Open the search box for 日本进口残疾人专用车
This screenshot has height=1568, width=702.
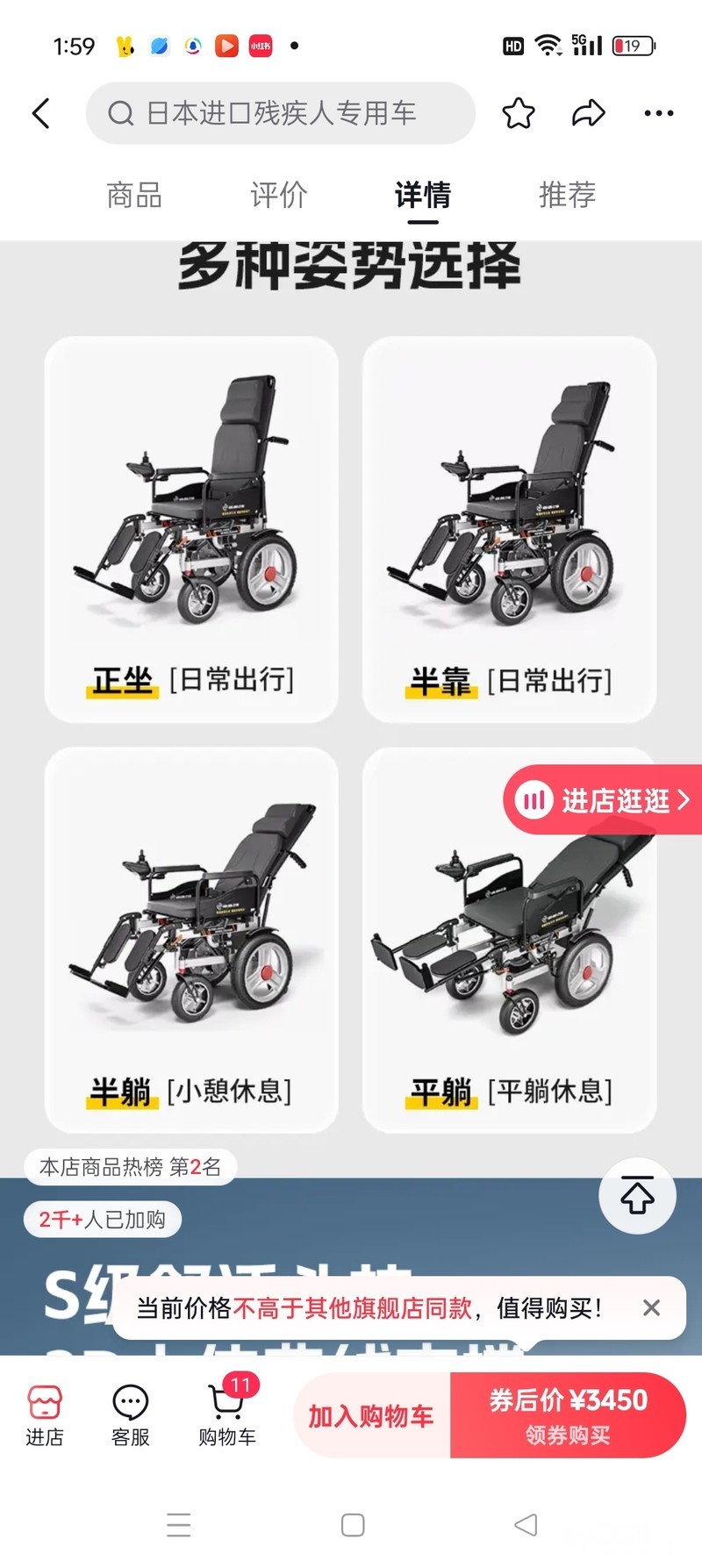[x=281, y=113]
